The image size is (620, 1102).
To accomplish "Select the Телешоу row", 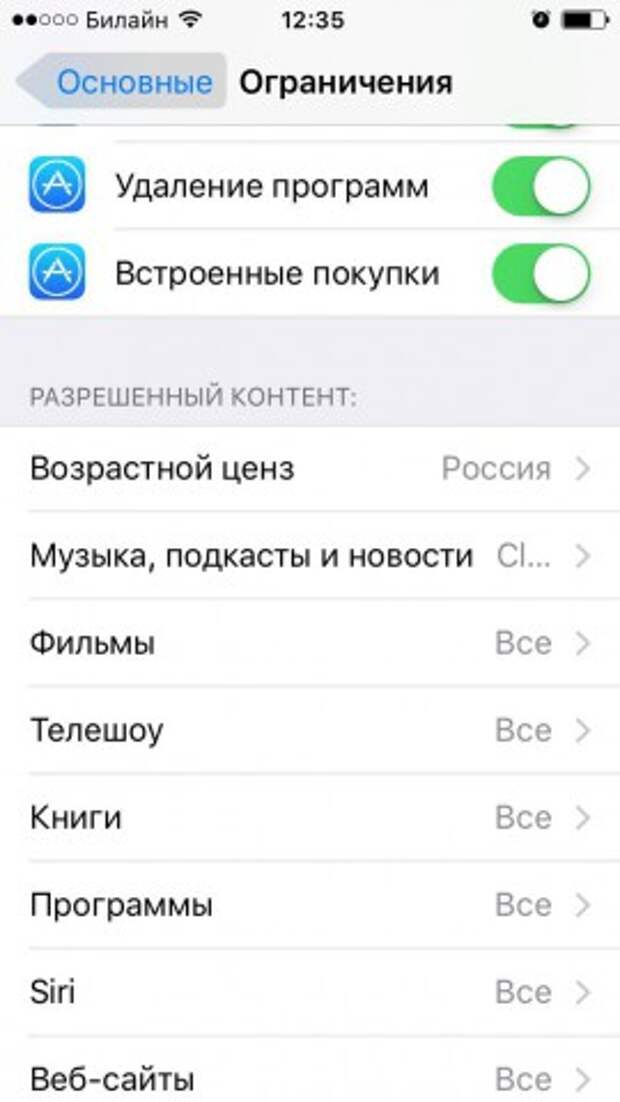I will (x=310, y=731).
